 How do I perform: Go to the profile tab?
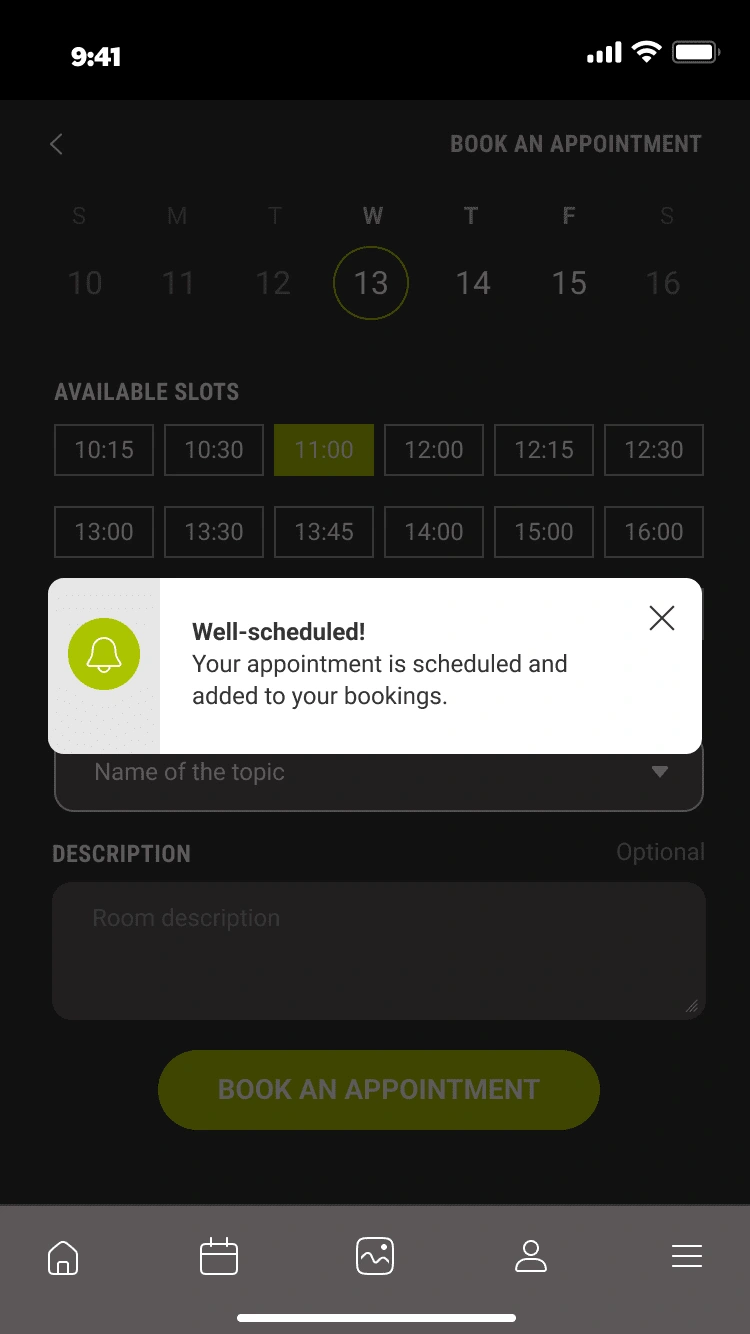pos(531,1257)
